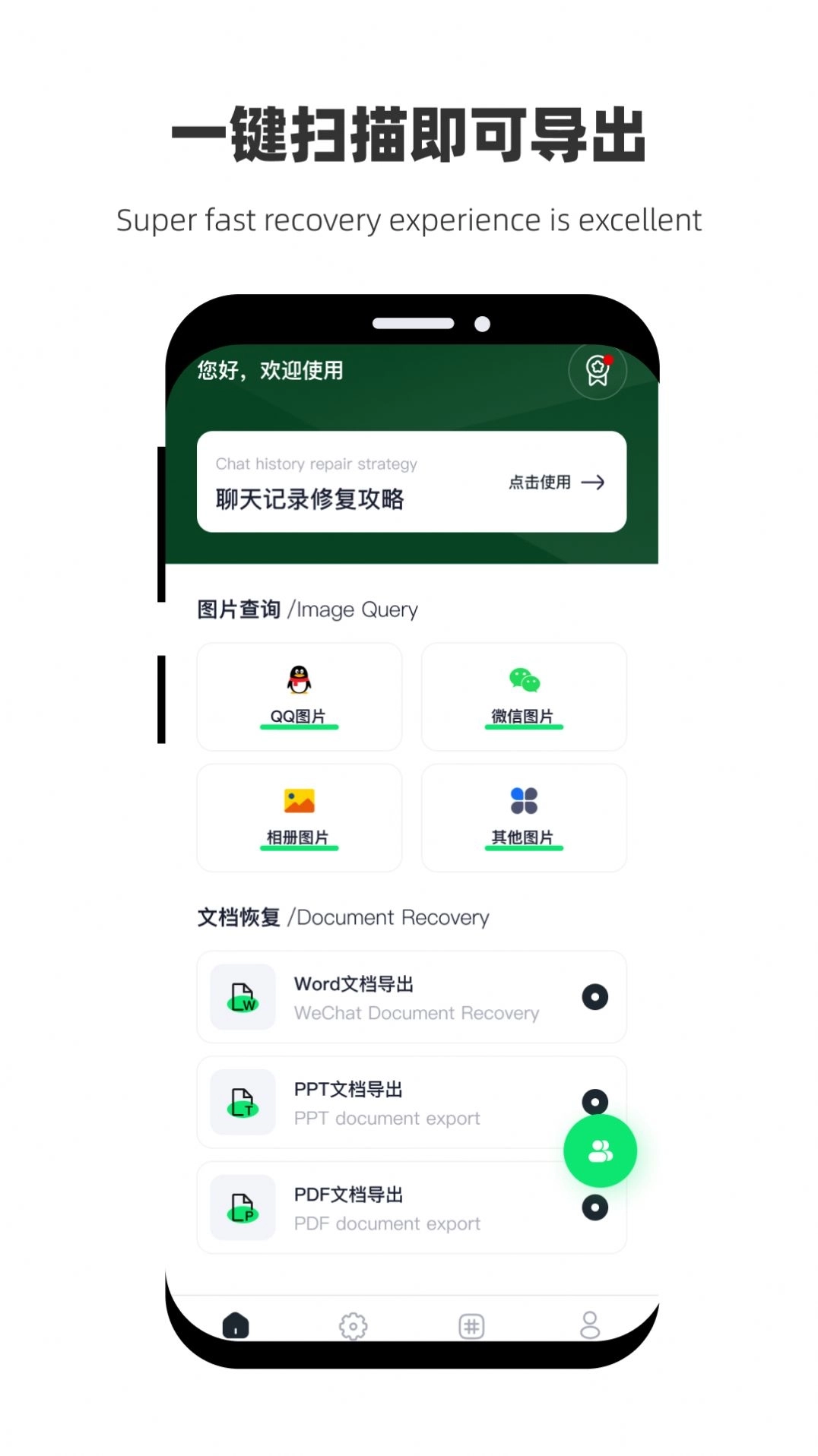The image size is (818, 1456).
Task: Toggle the circle next to PPT文档导出
Action: pos(594,1100)
